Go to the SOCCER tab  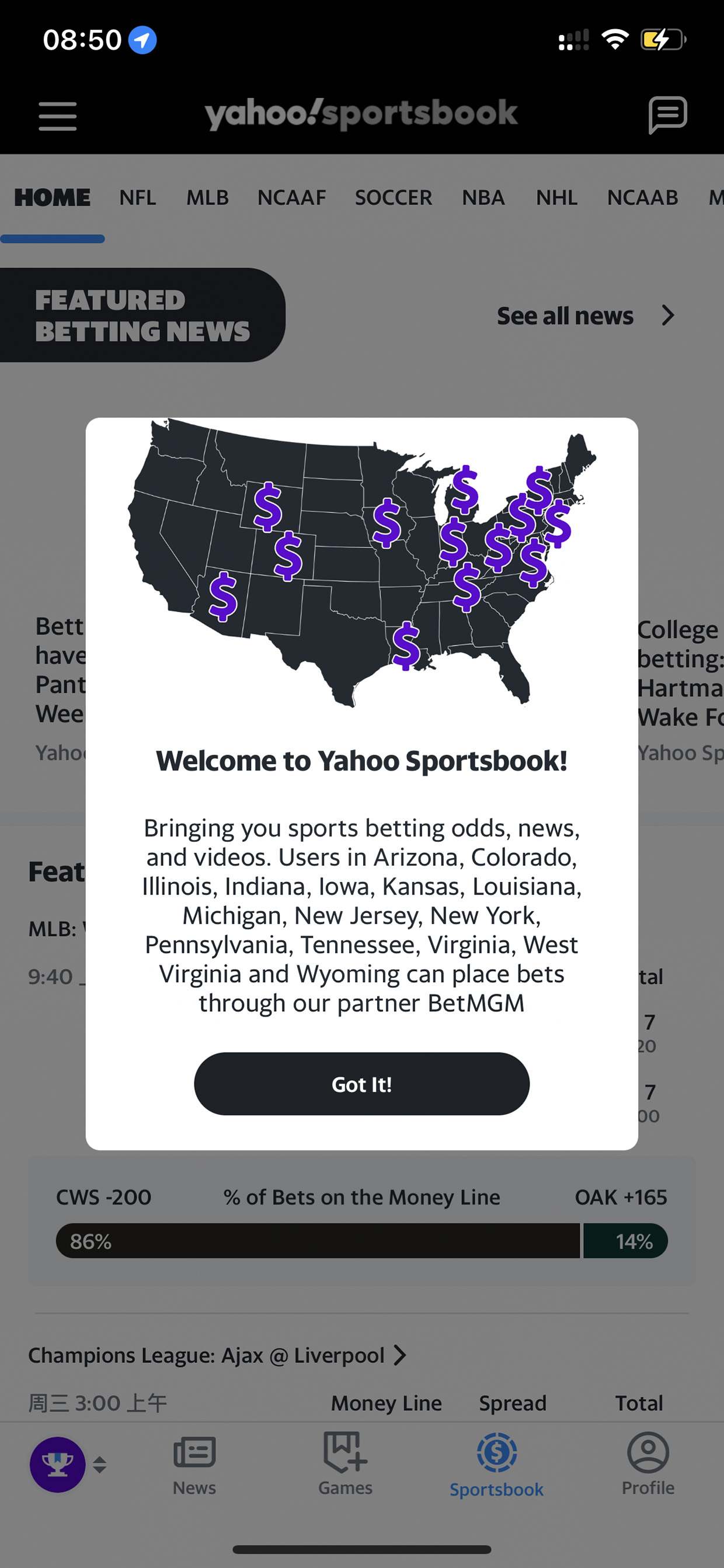[x=394, y=197]
